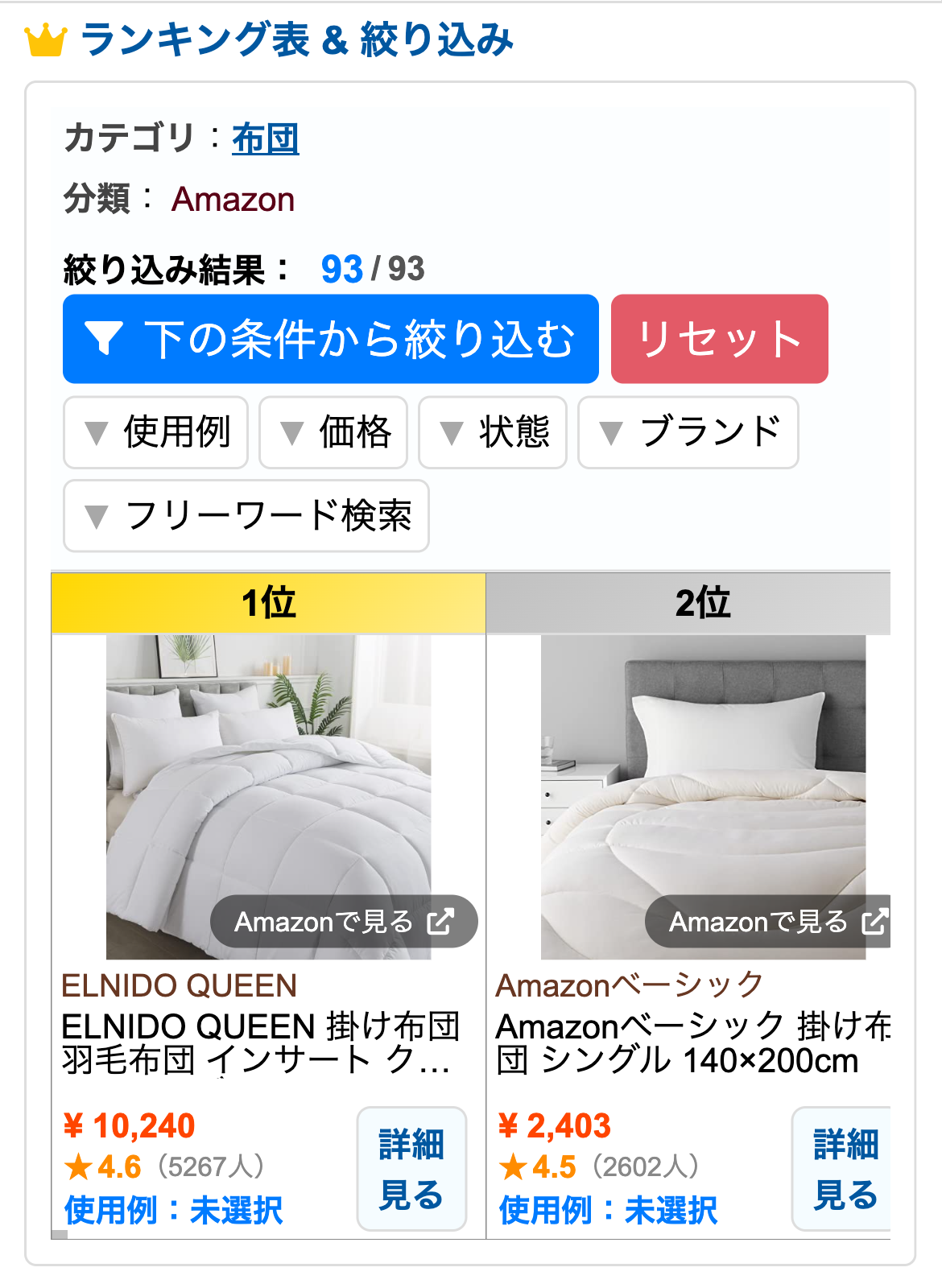View ELNIDO QUEEN item on Amazon
The image size is (942, 1288).
[x=344, y=922]
